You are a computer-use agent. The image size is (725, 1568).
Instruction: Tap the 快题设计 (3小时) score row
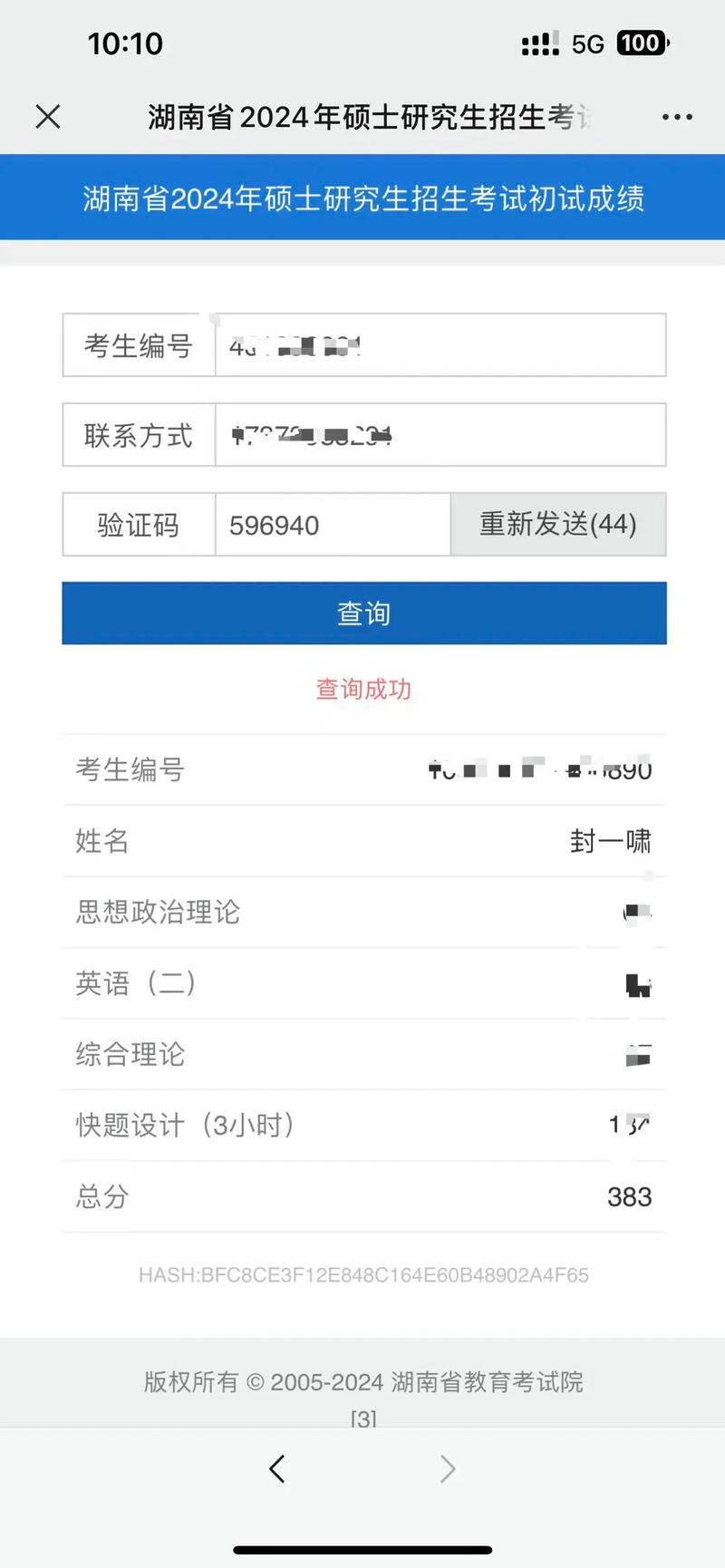[x=362, y=1126]
